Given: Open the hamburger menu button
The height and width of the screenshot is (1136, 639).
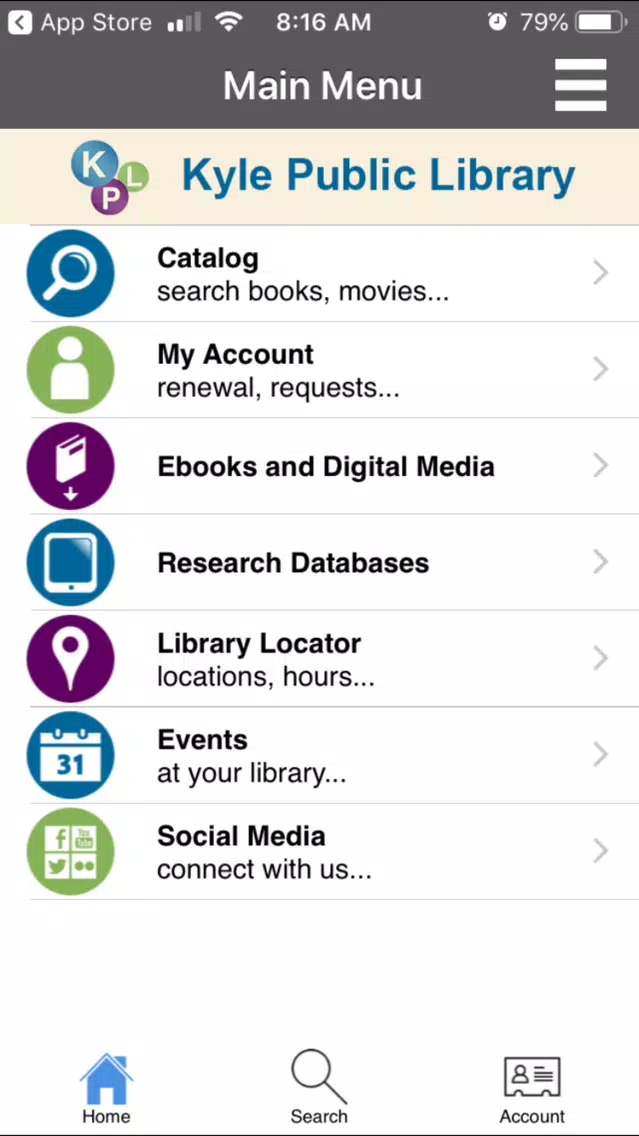Looking at the screenshot, I should 580,85.
